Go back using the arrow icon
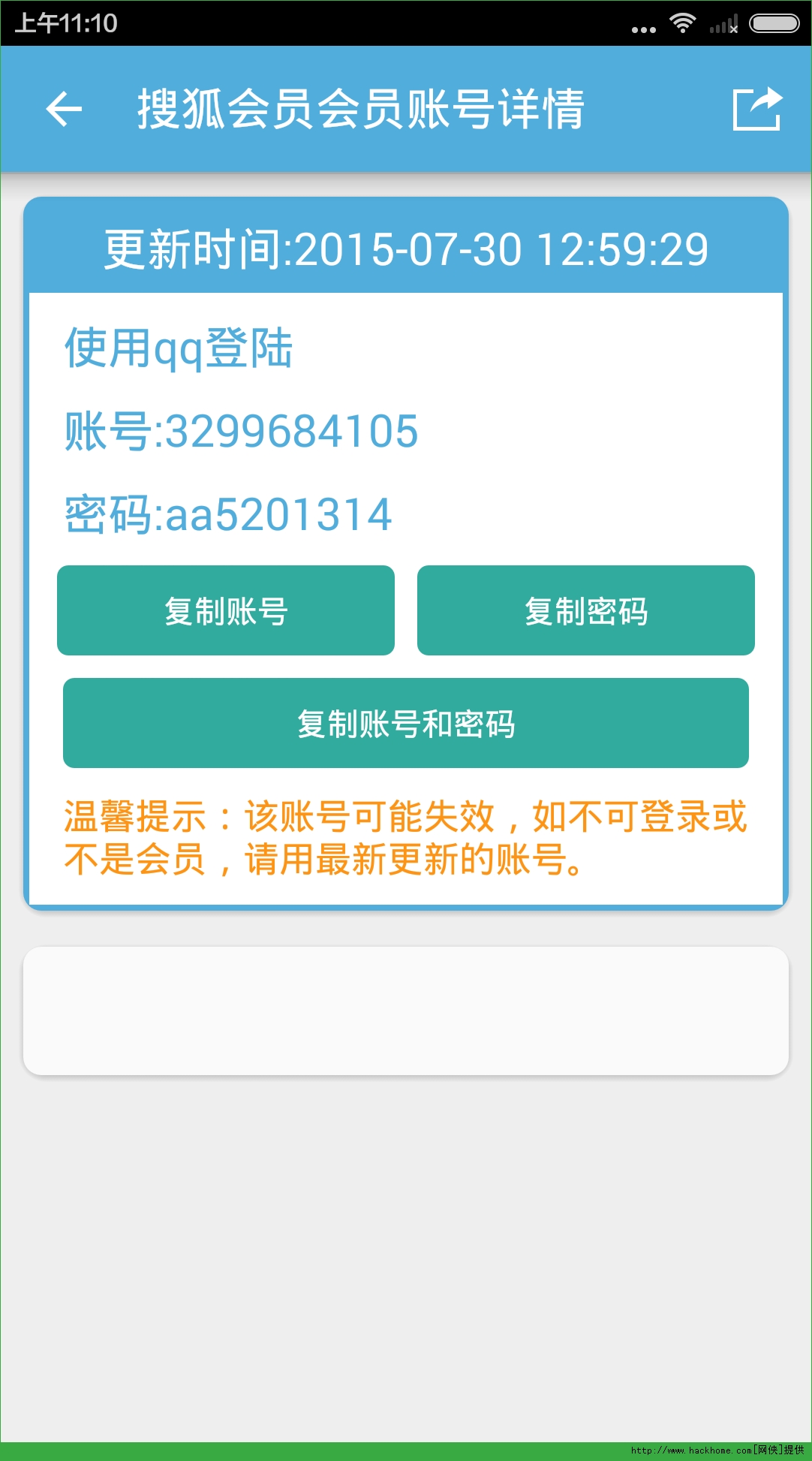This screenshot has height=1461, width=812. click(x=64, y=110)
